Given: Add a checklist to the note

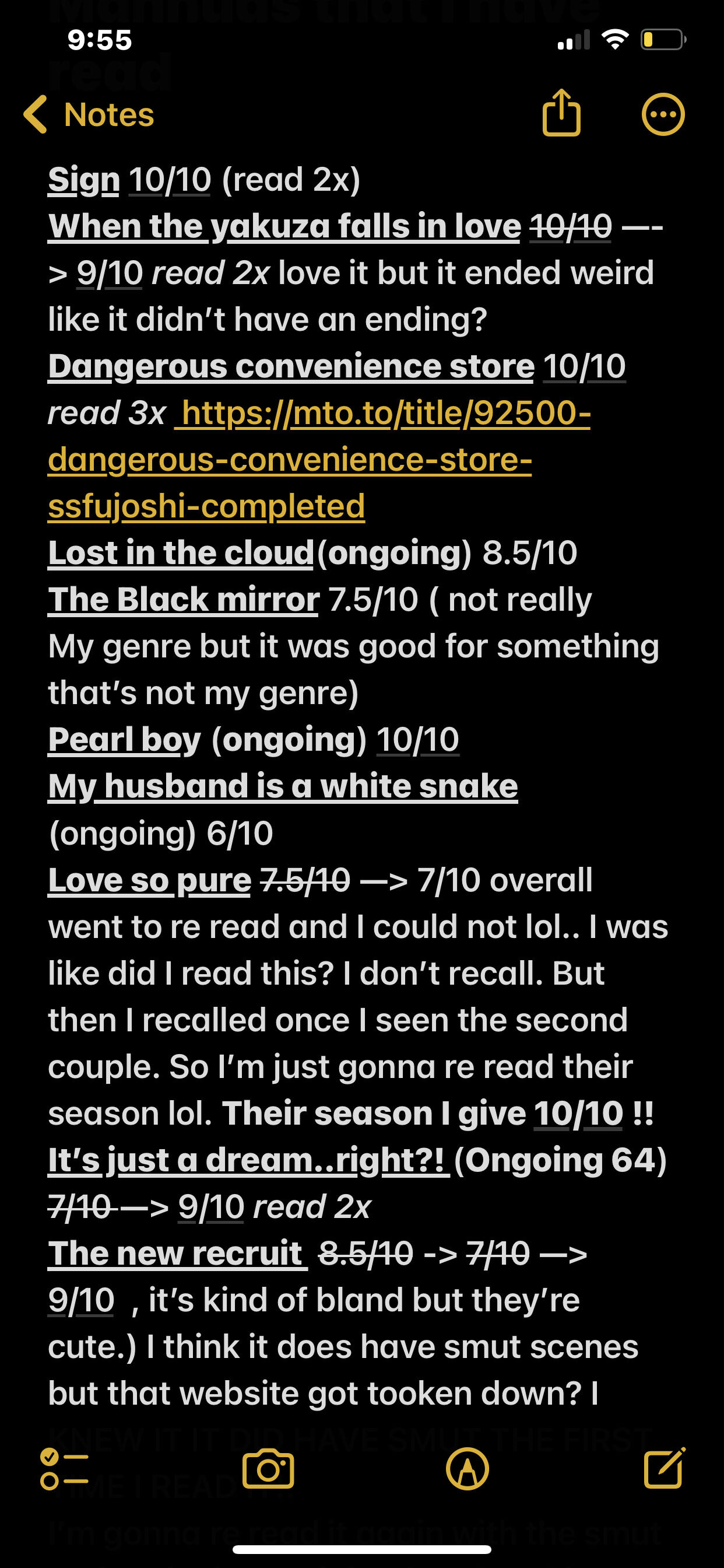Looking at the screenshot, I should point(64,1469).
